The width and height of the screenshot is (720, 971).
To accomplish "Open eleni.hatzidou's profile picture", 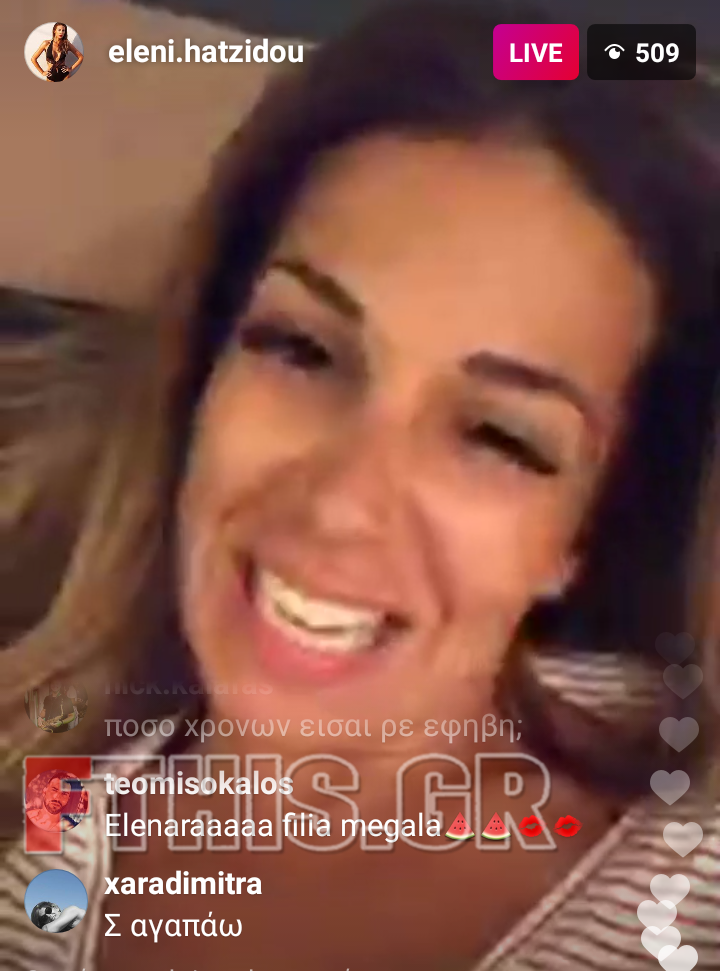I will (53, 52).
